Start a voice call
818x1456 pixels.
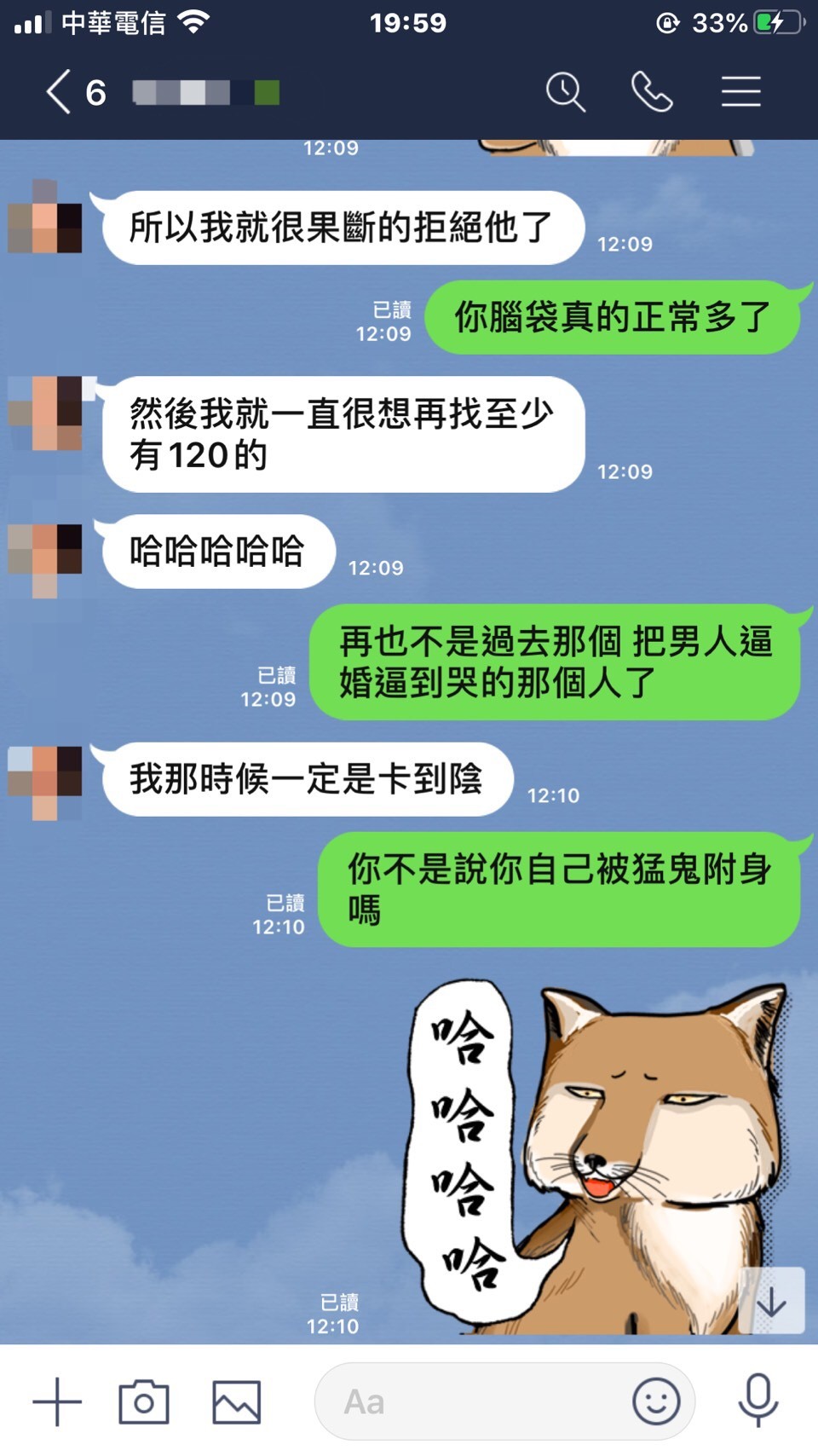pos(652,92)
